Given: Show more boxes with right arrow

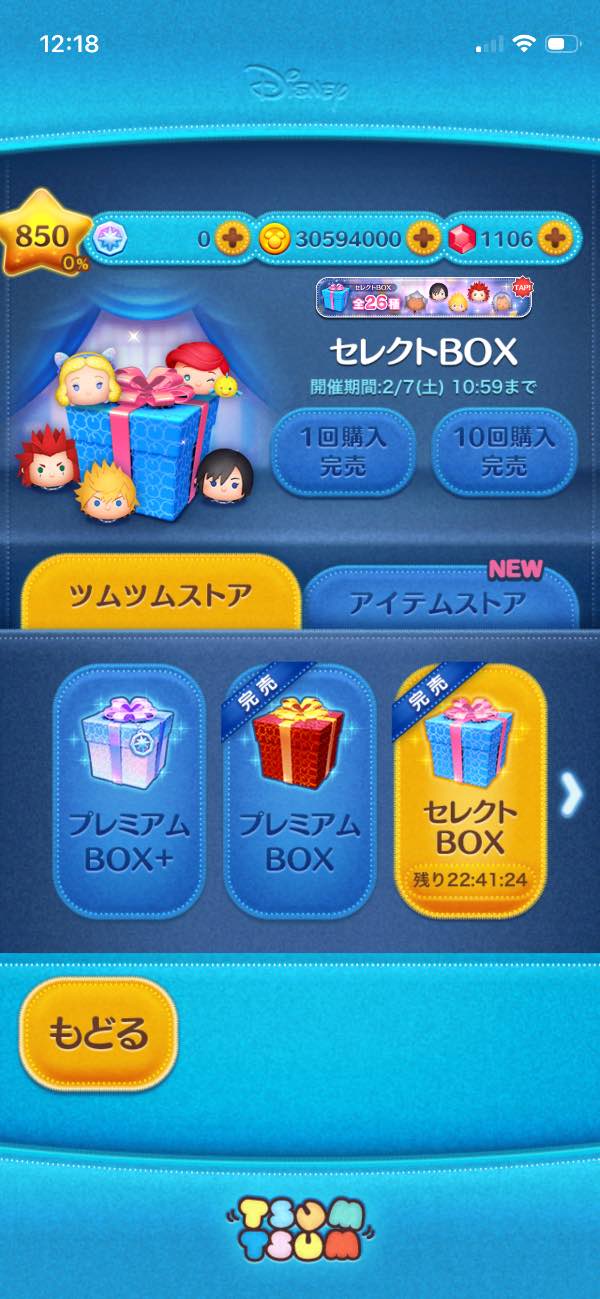Looking at the screenshot, I should click(x=570, y=794).
